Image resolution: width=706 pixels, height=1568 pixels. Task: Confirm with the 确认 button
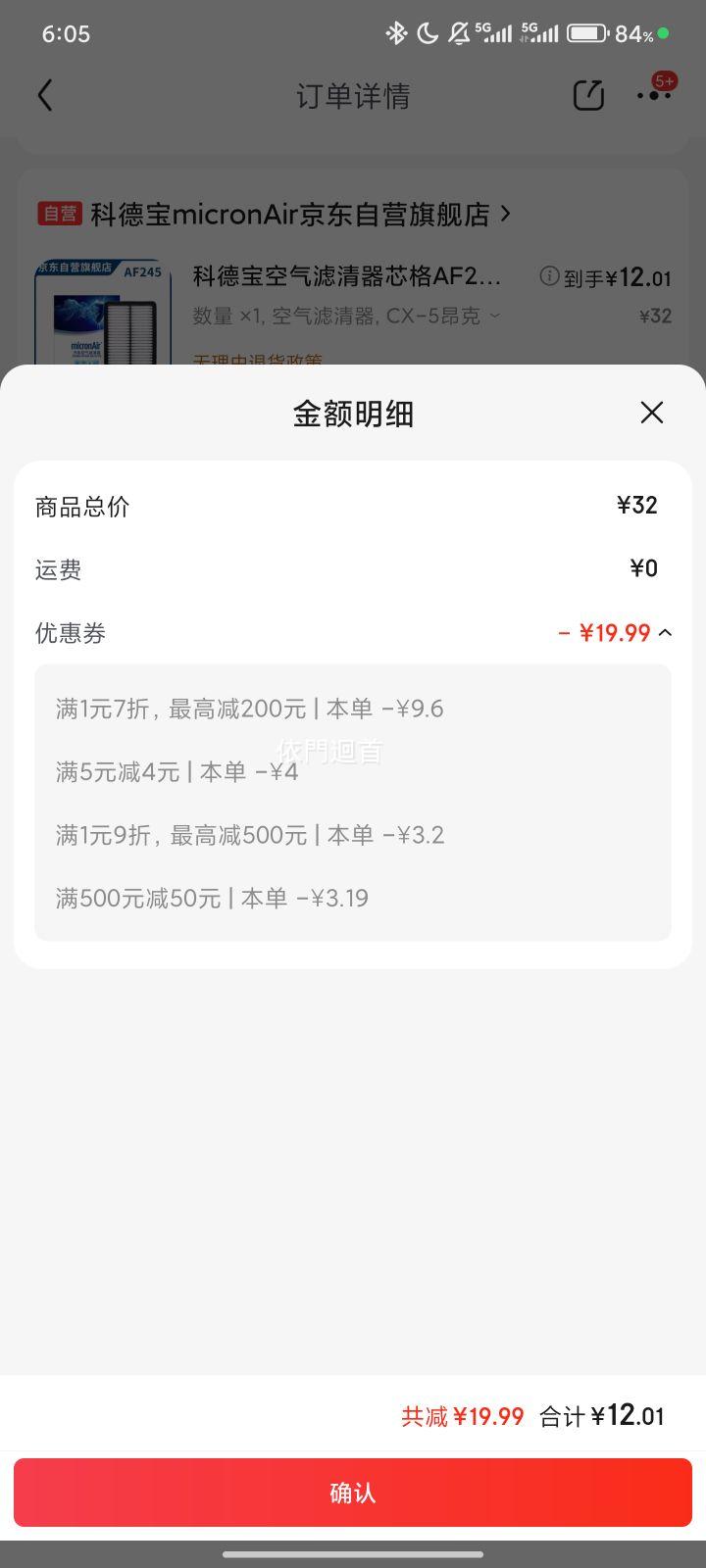pos(353,1493)
